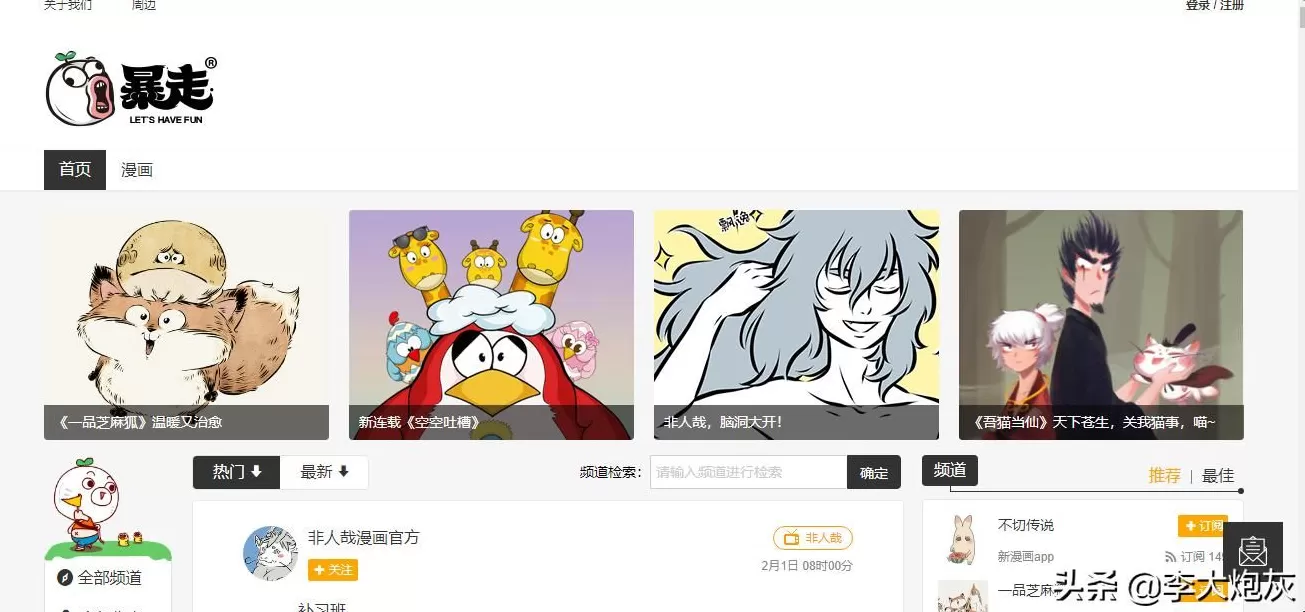Open the 非人哉 channel tag
The width and height of the screenshot is (1305, 612).
tap(813, 538)
